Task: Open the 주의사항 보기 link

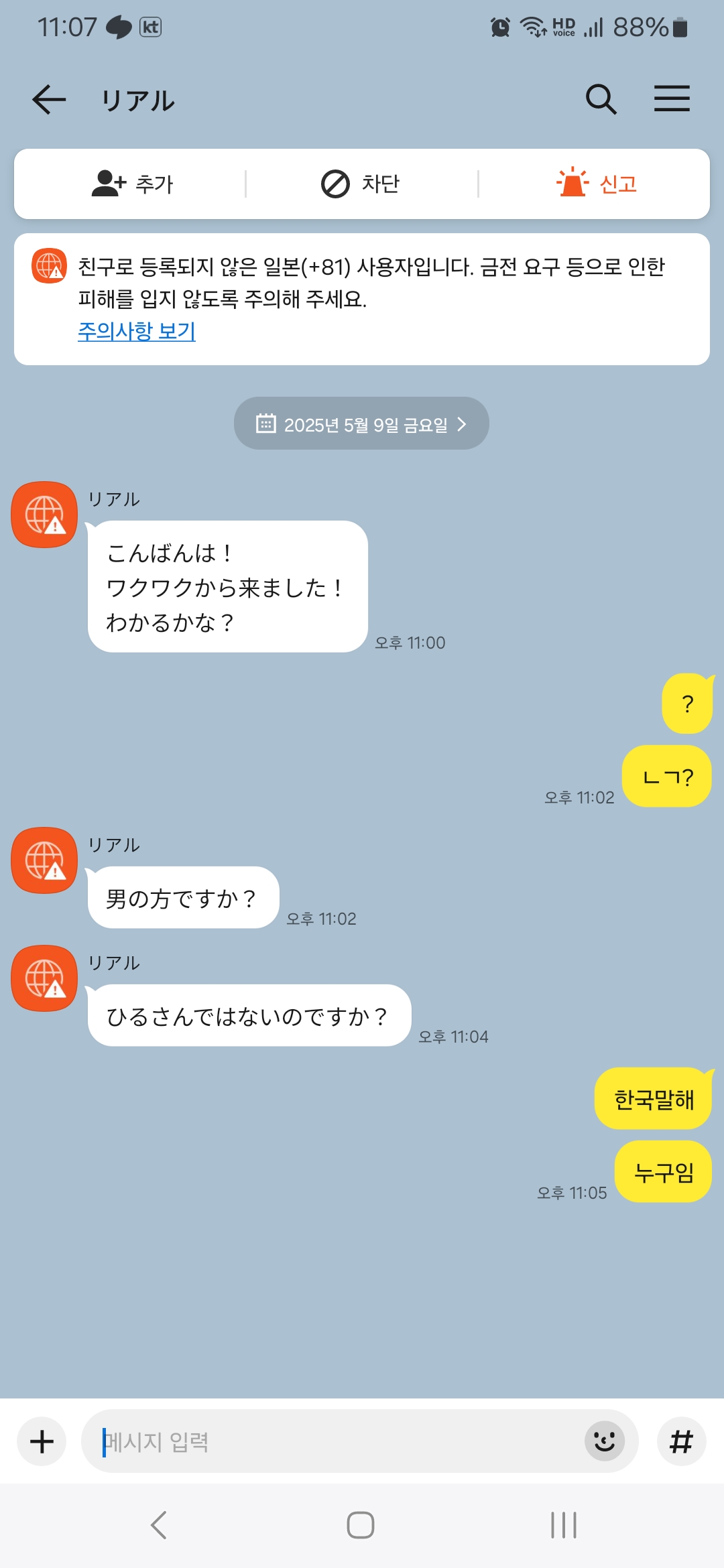Action: point(137,331)
